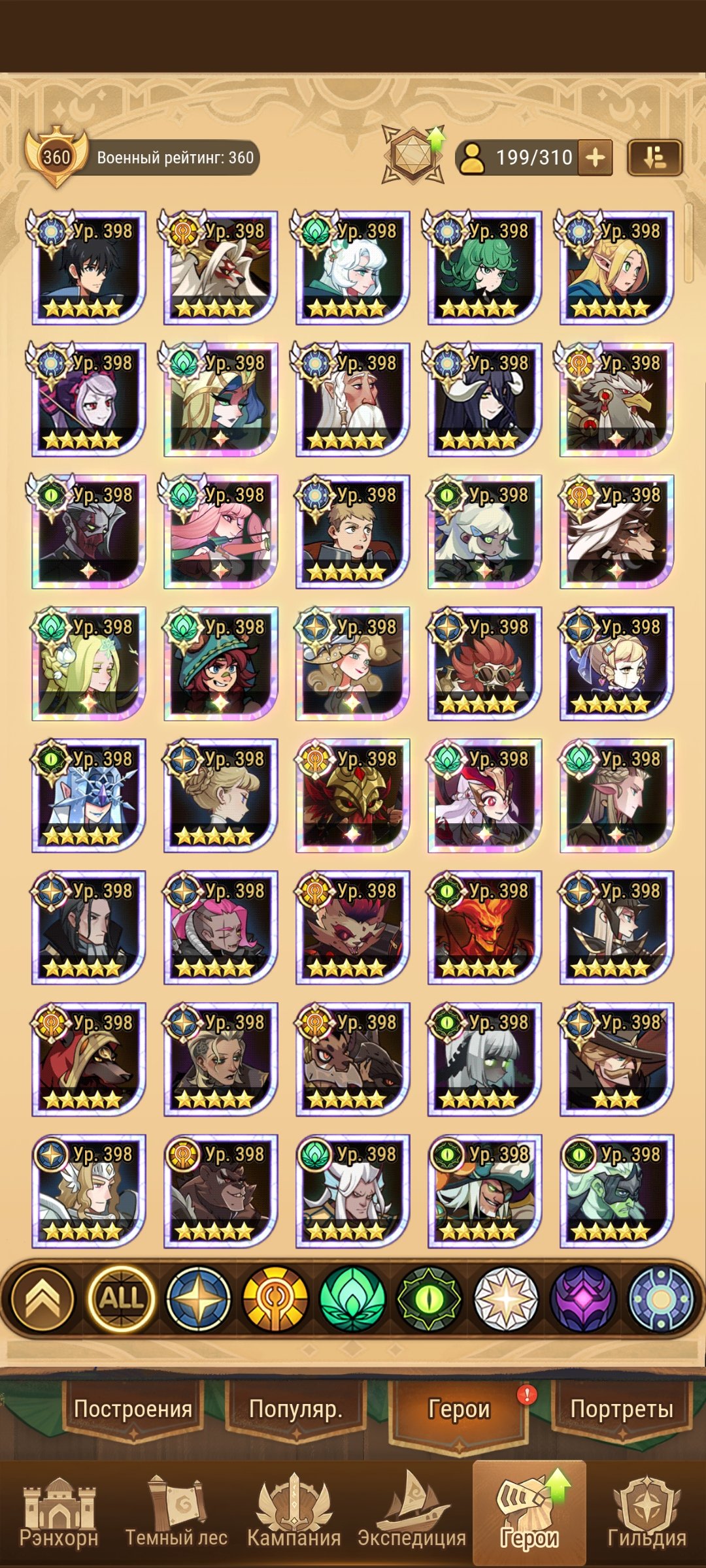Open the hero sorting options button
The height and width of the screenshot is (1568, 706).
click(x=655, y=157)
